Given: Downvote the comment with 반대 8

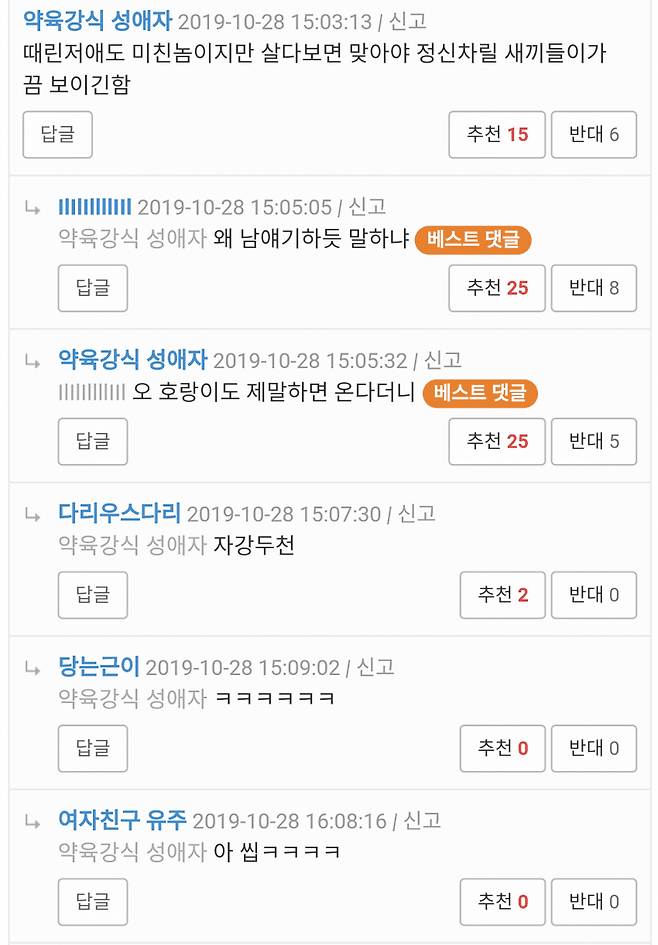Looking at the screenshot, I should point(594,288).
